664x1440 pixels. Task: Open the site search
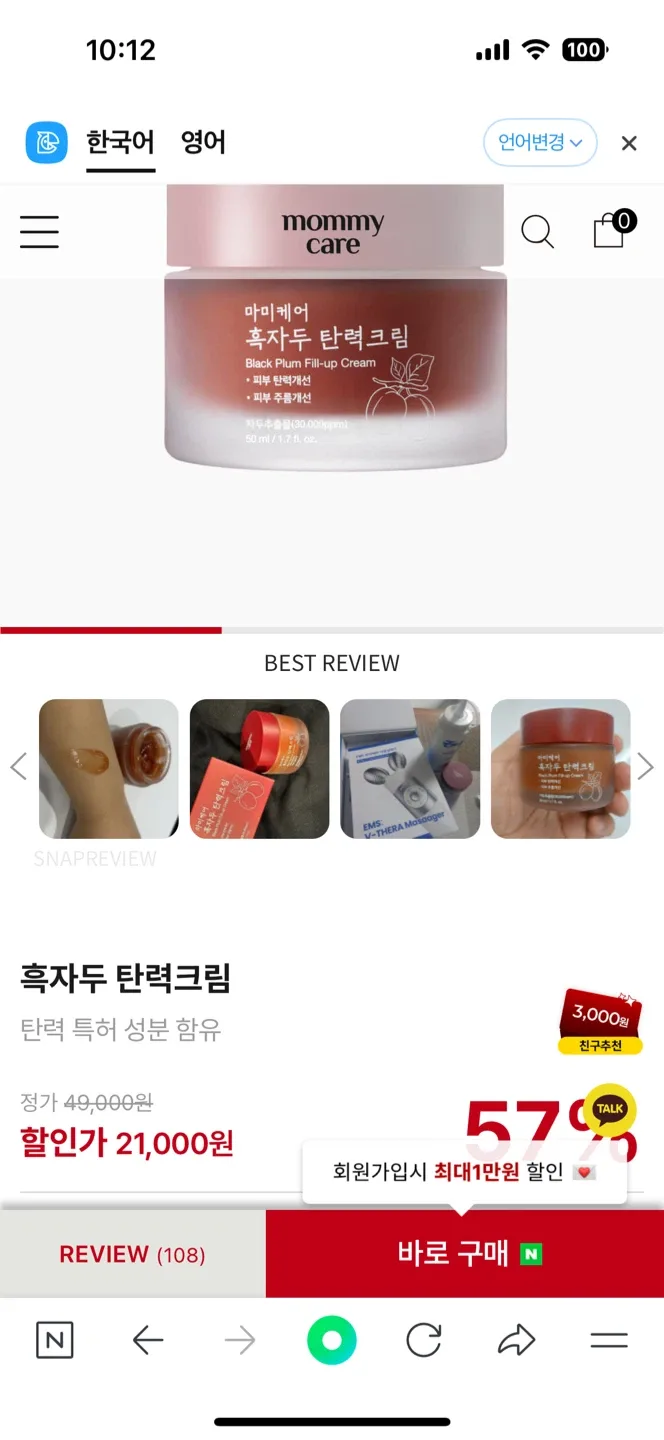pyautogui.click(x=537, y=231)
